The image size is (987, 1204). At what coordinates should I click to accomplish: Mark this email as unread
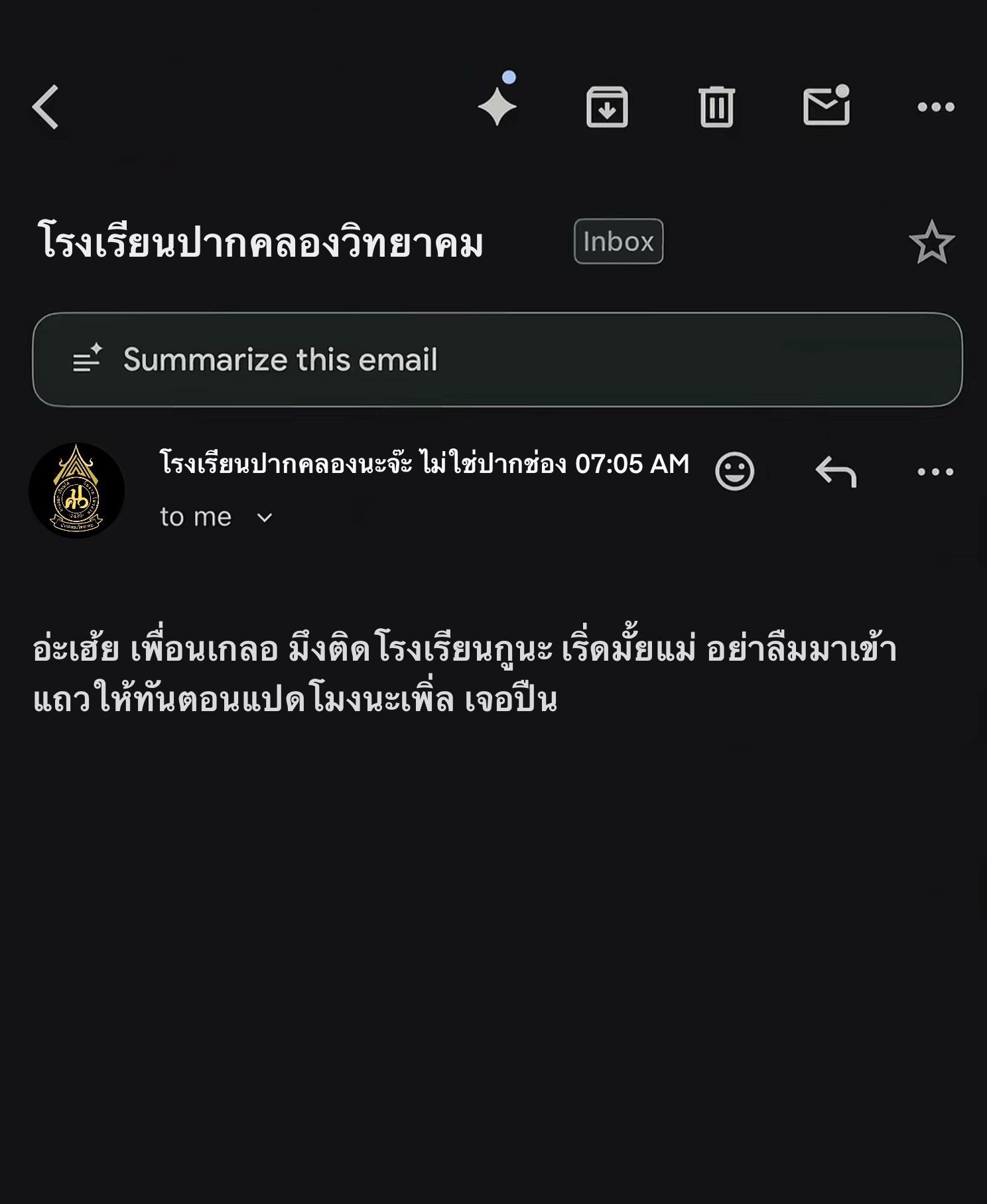point(826,106)
